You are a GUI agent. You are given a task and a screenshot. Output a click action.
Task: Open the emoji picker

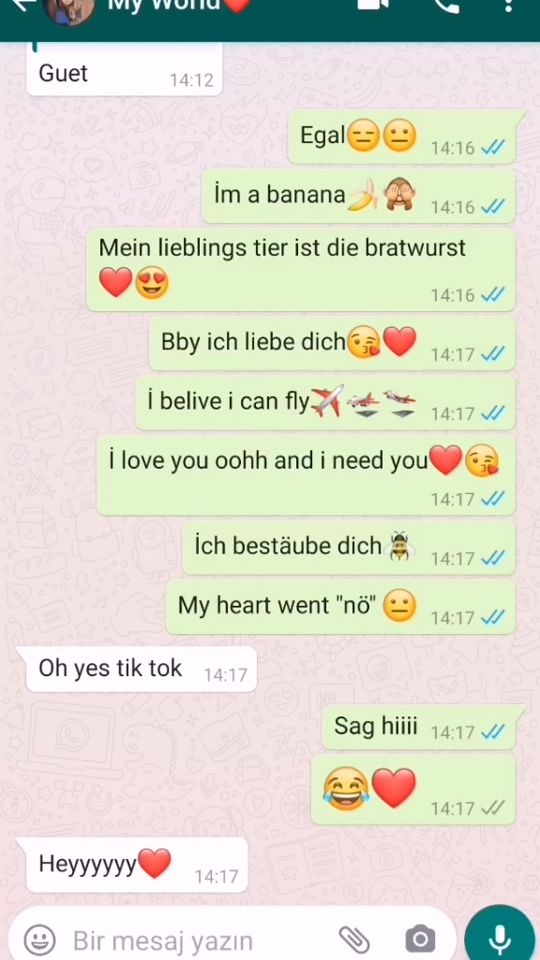click(x=40, y=939)
